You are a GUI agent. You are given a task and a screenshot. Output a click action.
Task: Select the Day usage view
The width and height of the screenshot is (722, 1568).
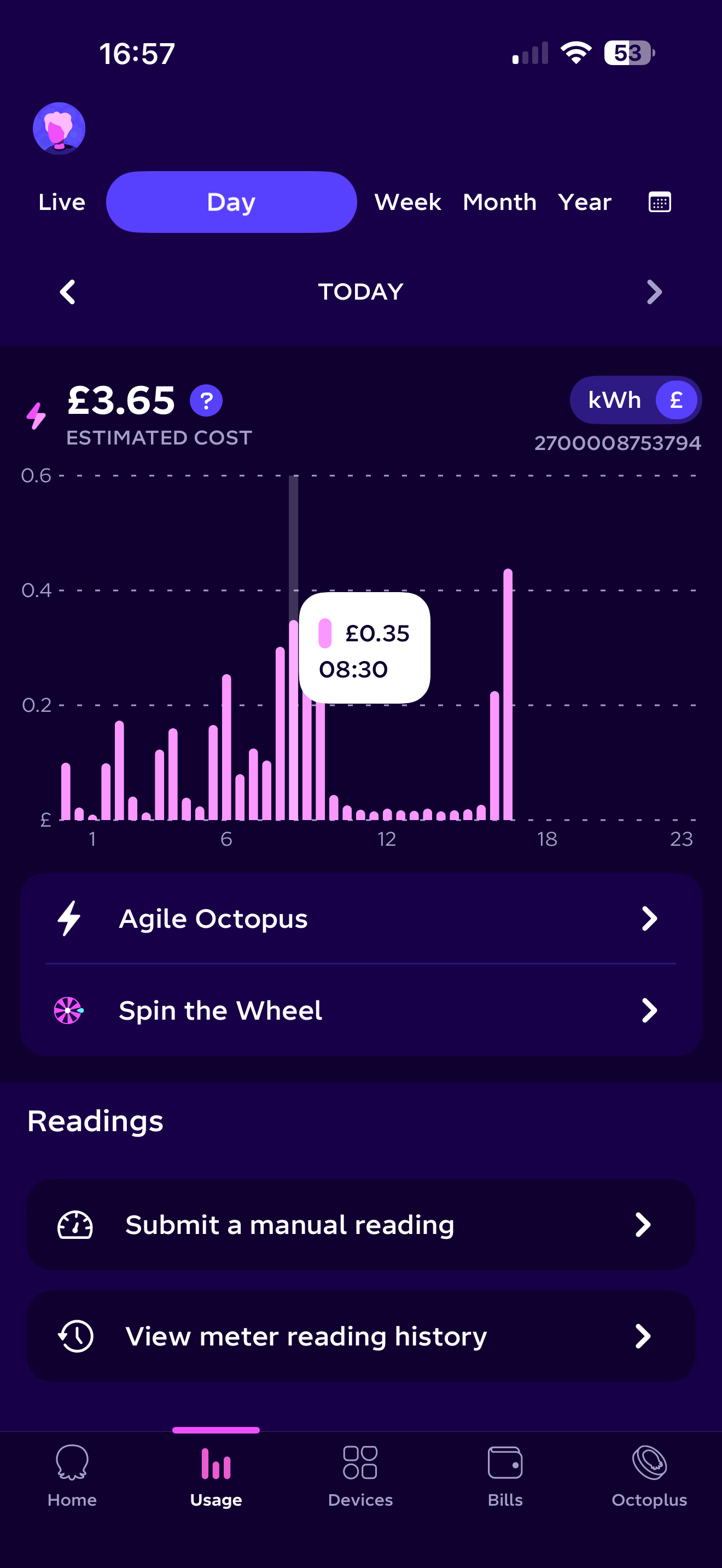point(231,202)
